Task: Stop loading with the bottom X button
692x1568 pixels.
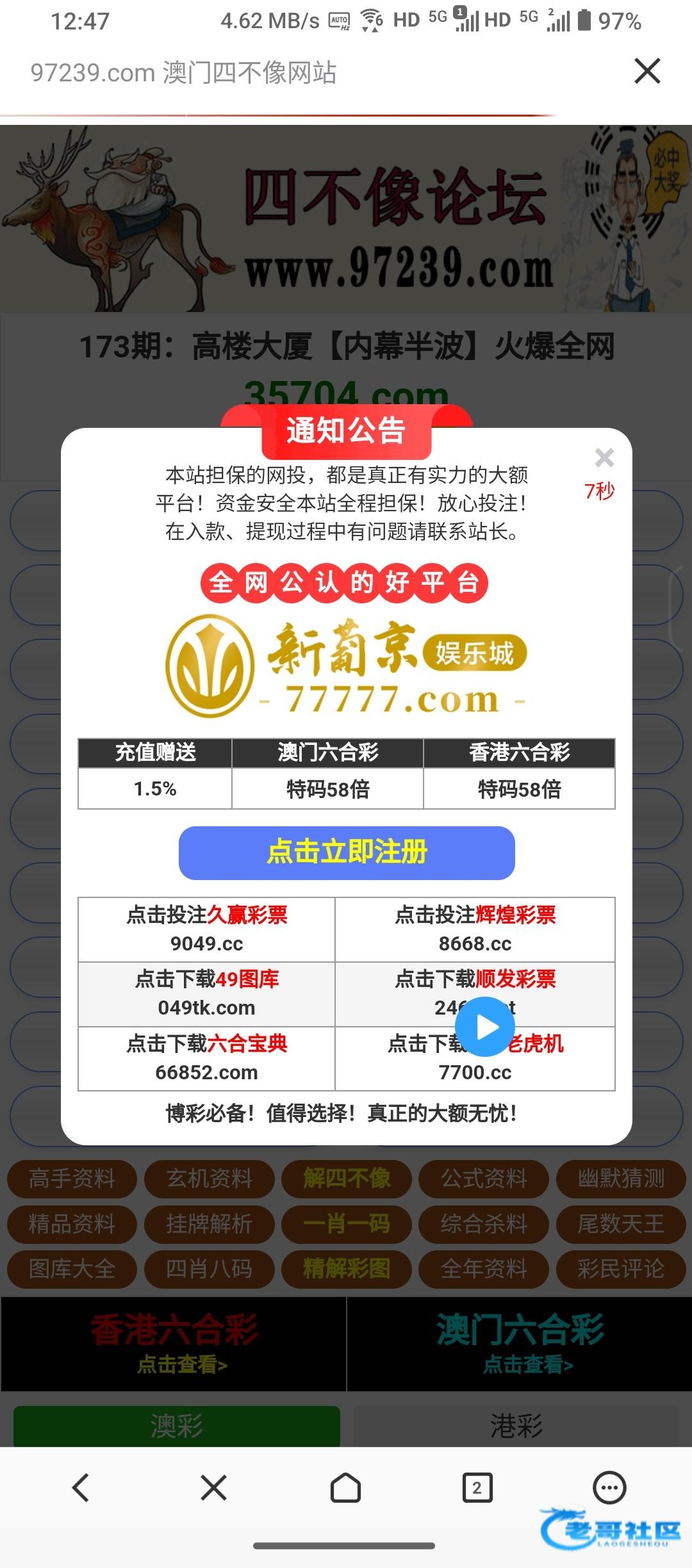Action: 213,1487
